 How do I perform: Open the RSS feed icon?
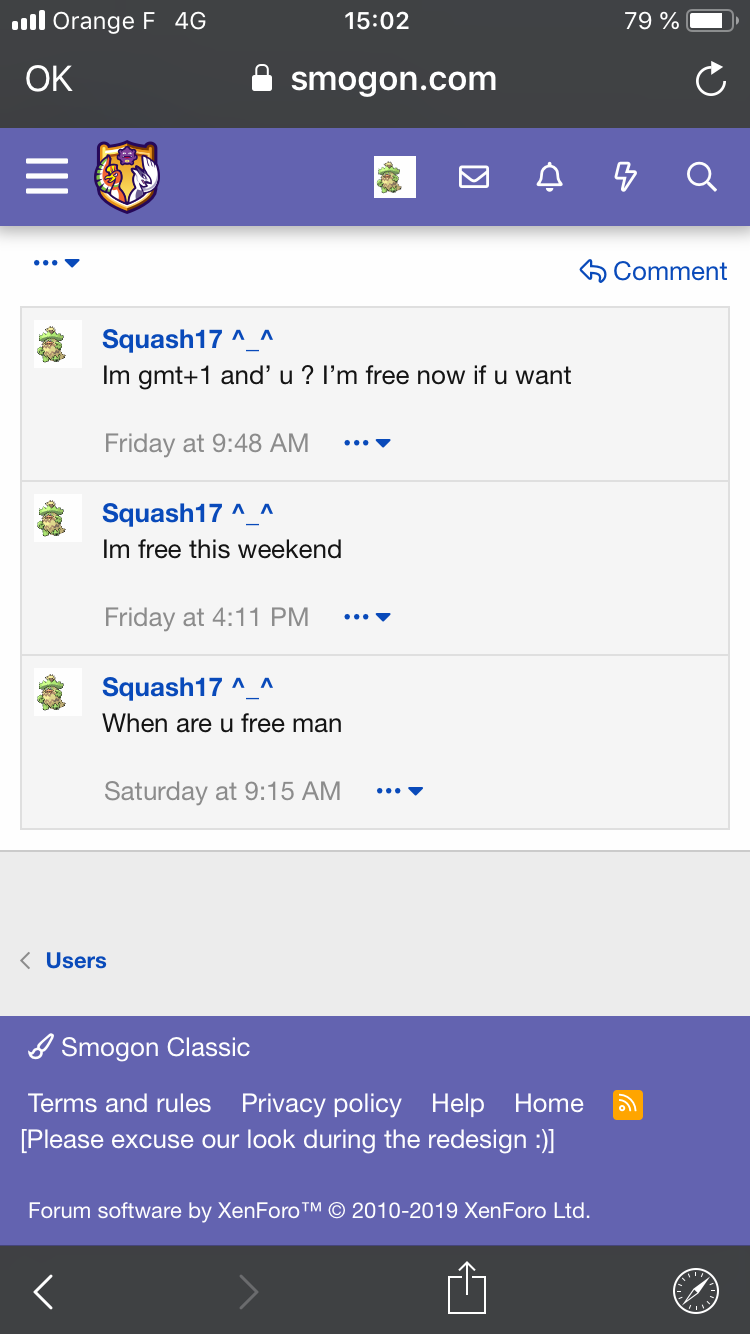(627, 1104)
